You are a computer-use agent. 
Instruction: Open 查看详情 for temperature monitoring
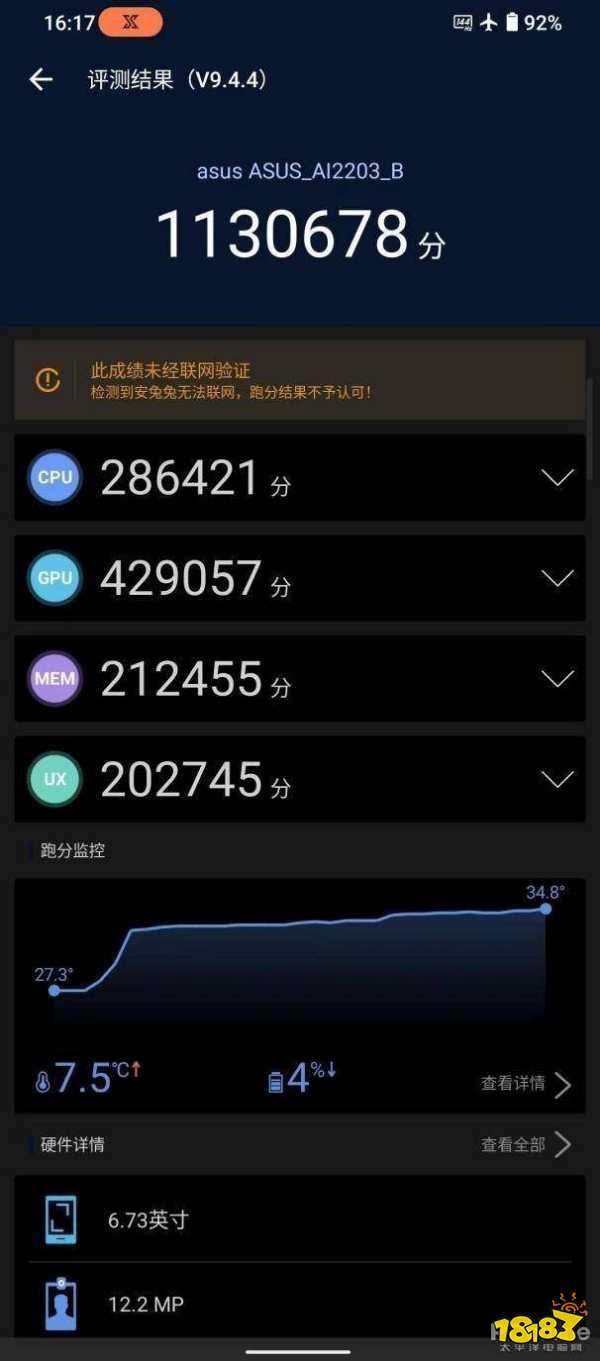click(526, 1084)
